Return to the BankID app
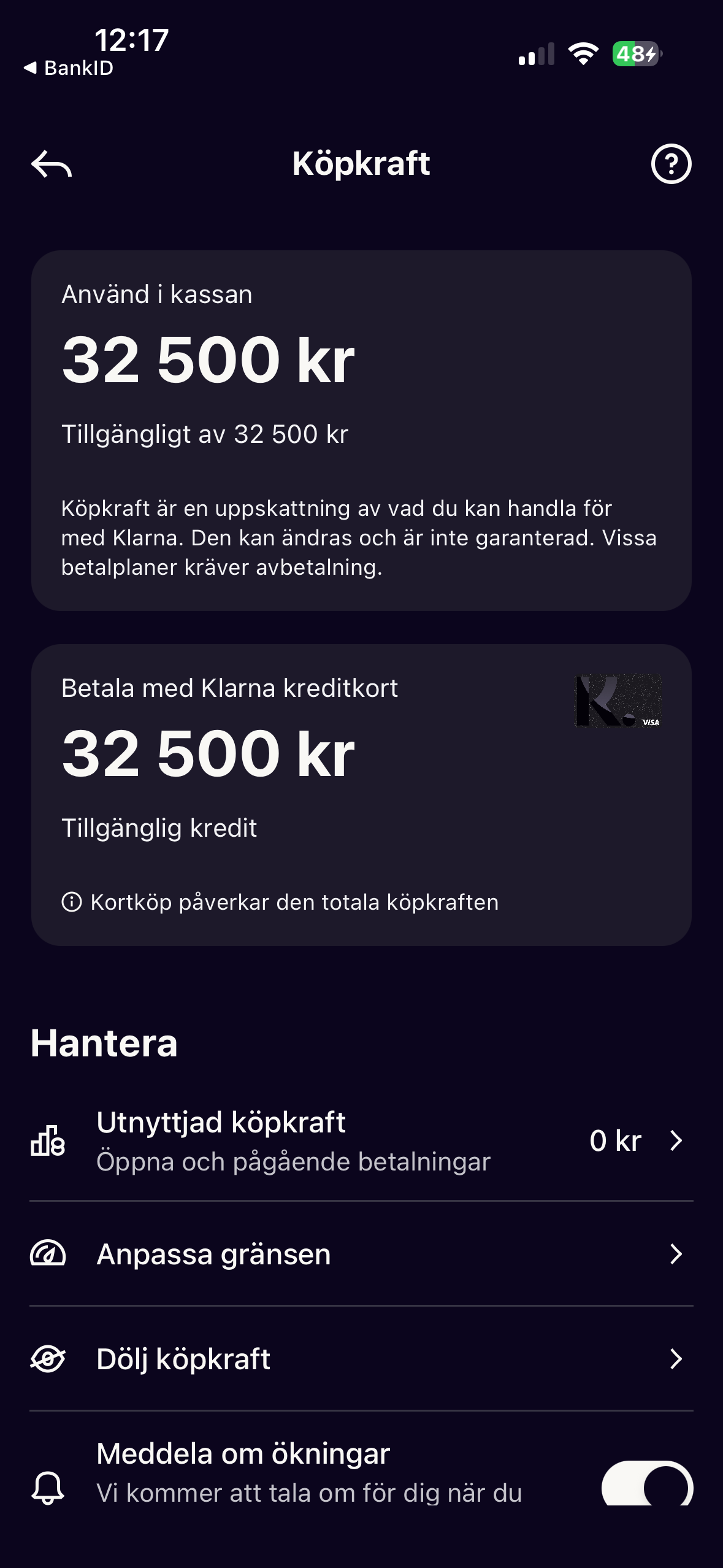 pos(69,68)
